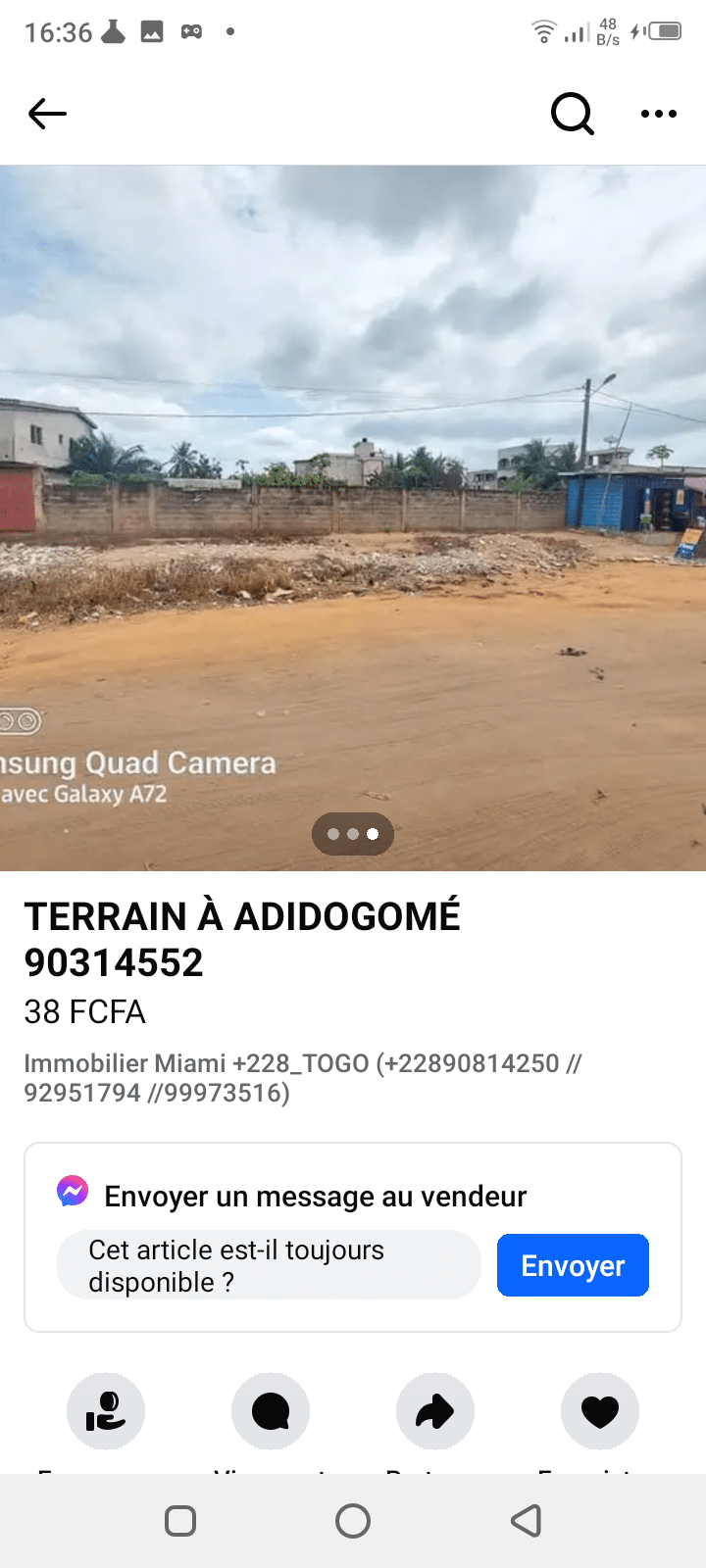The height and width of the screenshot is (1568, 706).
Task: Share this listing with the arrow icon
Action: pyautogui.click(x=435, y=1411)
